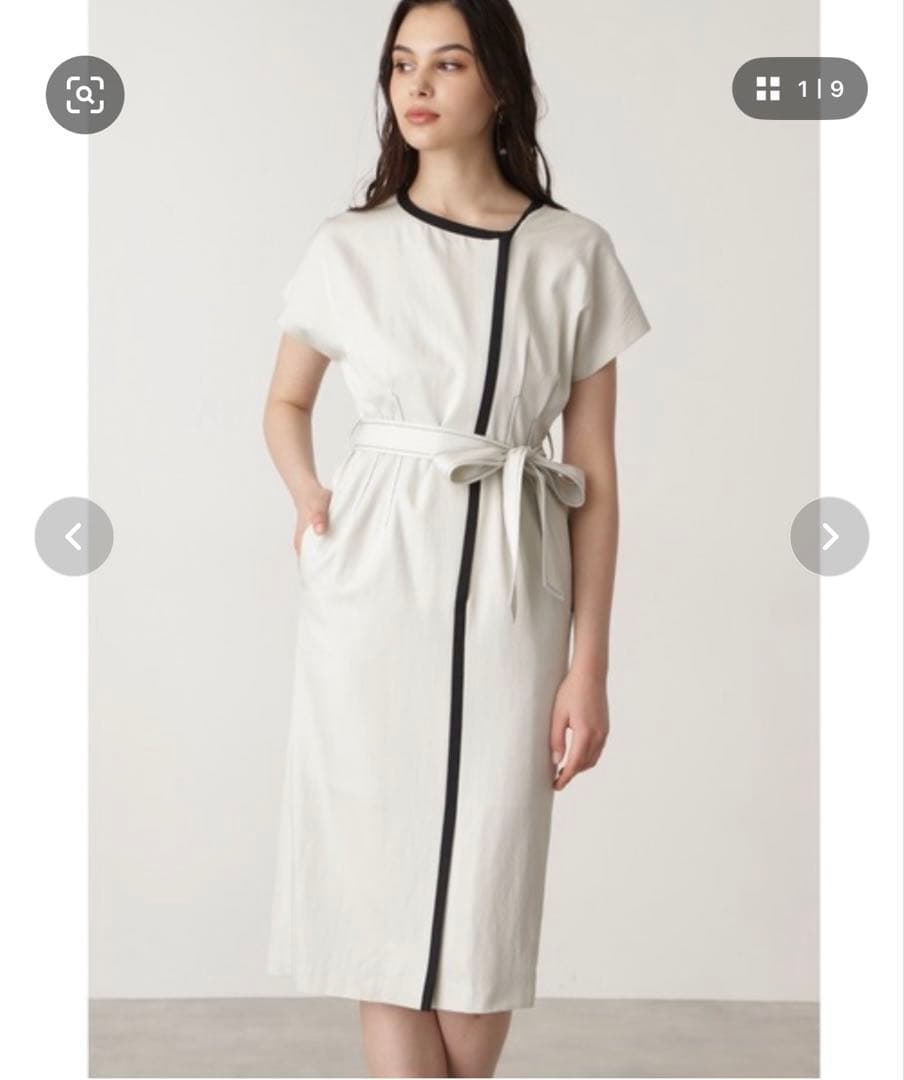Show the next product photo
This screenshot has height=1080, width=904.
point(829,537)
